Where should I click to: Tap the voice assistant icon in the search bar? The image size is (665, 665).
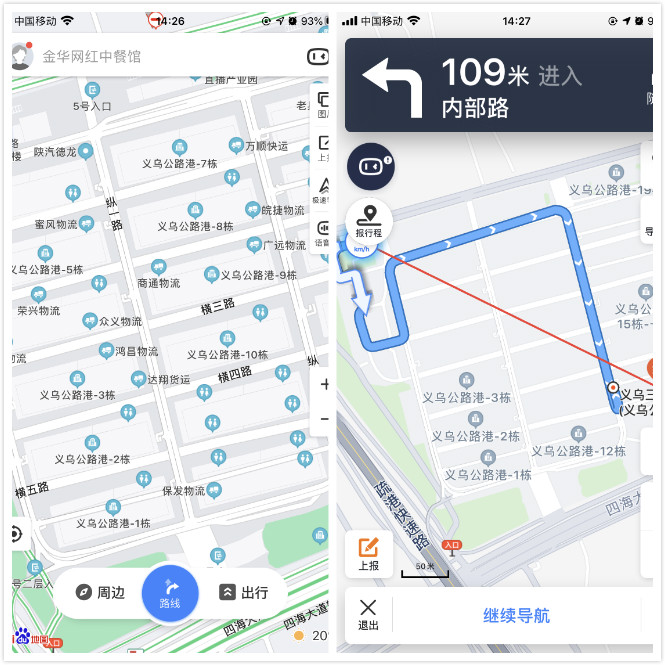(x=317, y=57)
